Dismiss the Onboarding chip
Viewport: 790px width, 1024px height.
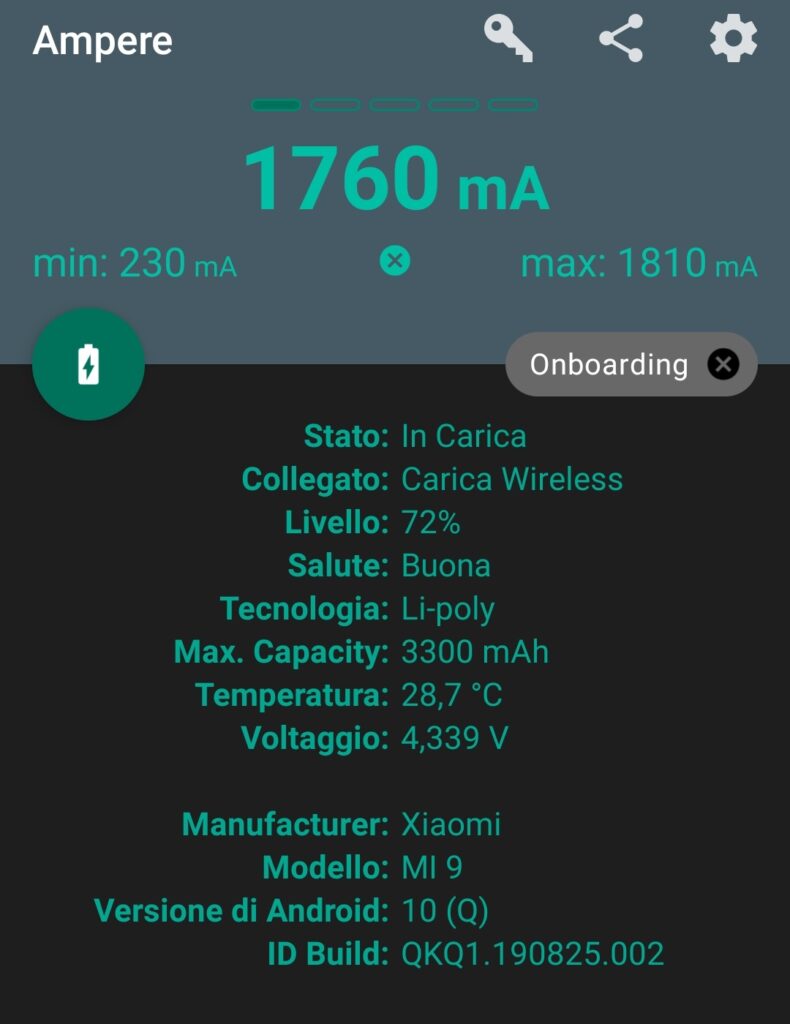(723, 365)
